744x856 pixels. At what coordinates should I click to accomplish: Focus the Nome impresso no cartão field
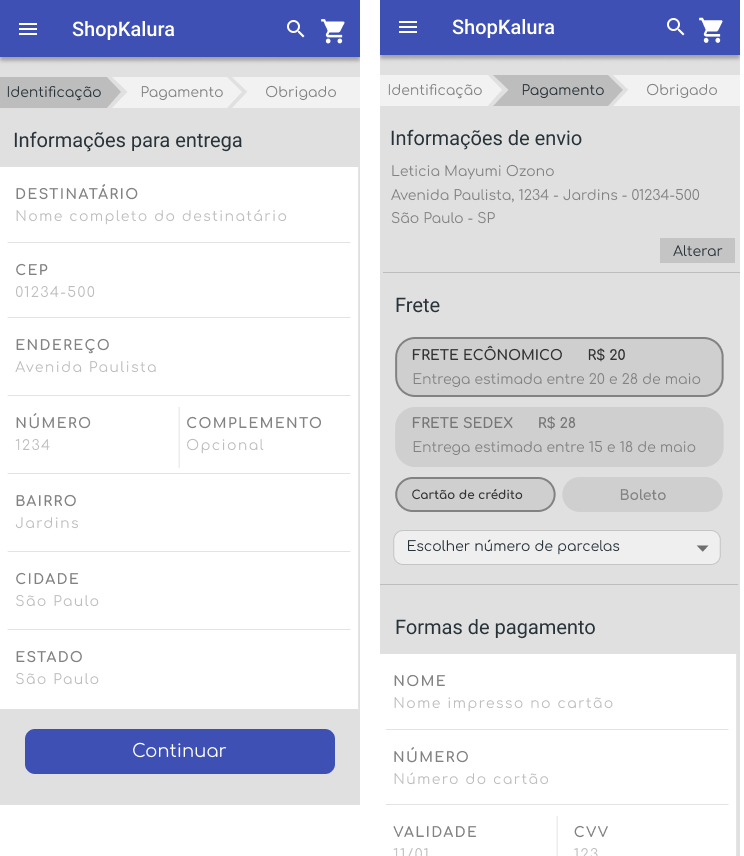coord(558,703)
